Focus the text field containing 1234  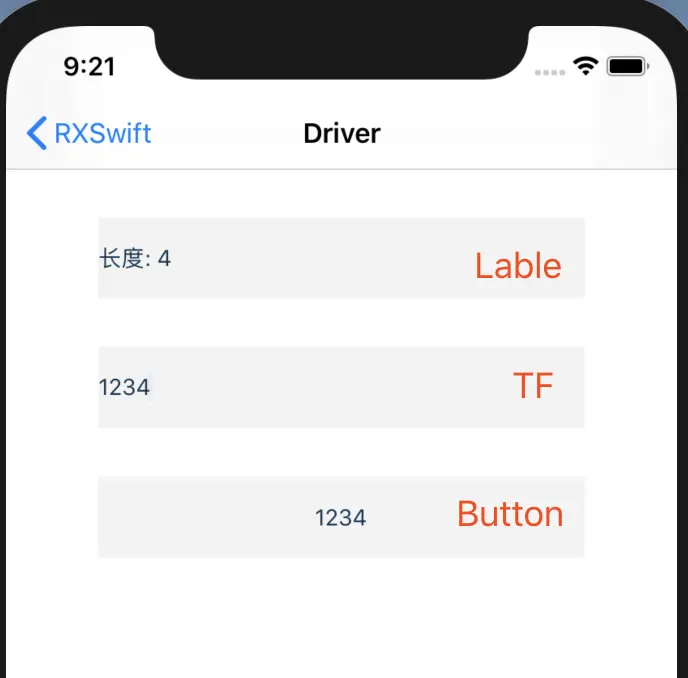point(300,387)
